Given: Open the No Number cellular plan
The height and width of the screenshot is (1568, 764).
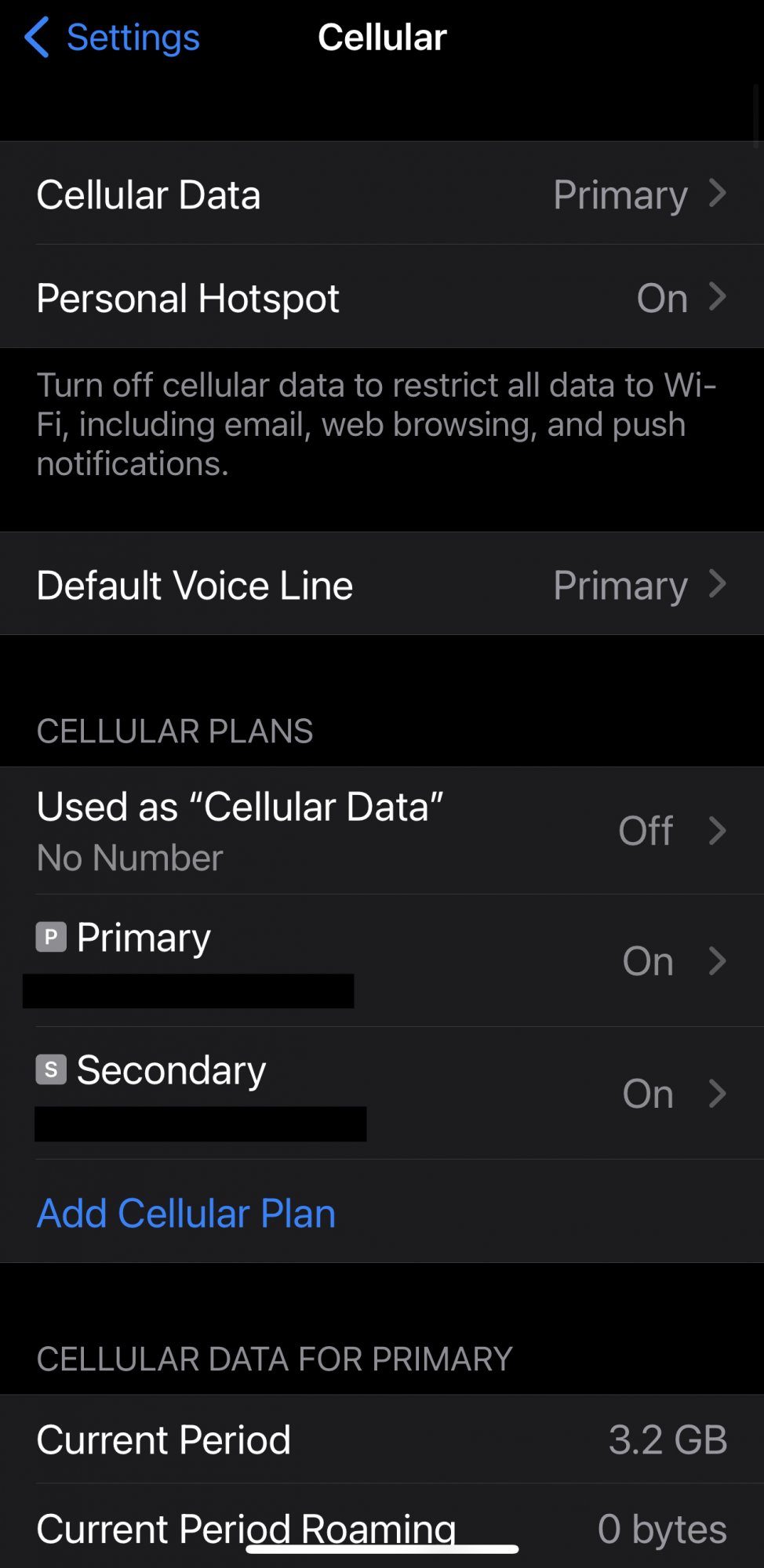Looking at the screenshot, I should coord(382,831).
